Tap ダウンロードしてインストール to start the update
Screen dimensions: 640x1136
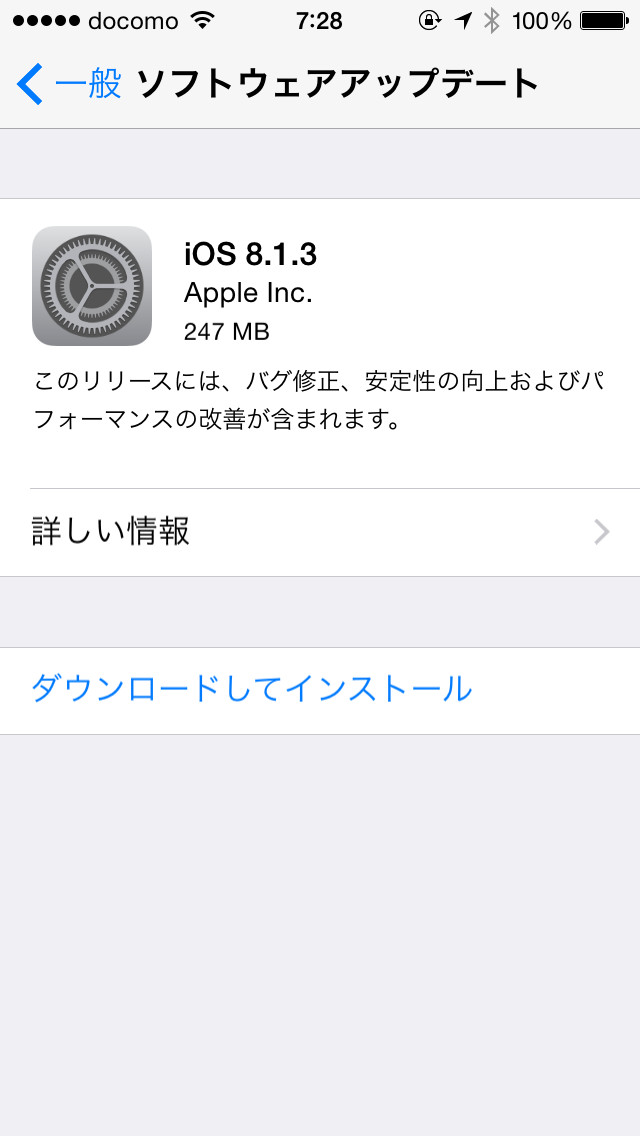coord(252,689)
